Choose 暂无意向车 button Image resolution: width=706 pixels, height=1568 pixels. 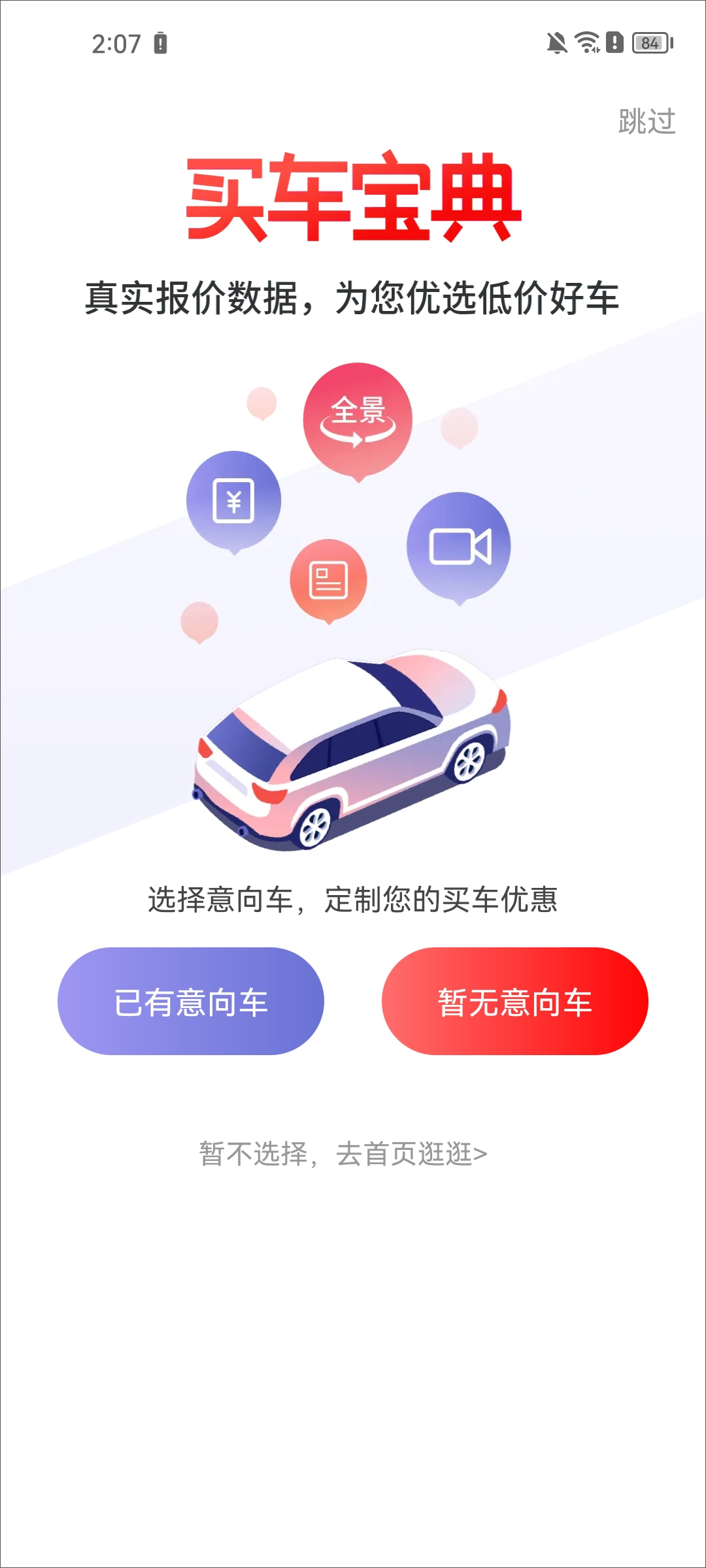click(514, 1002)
